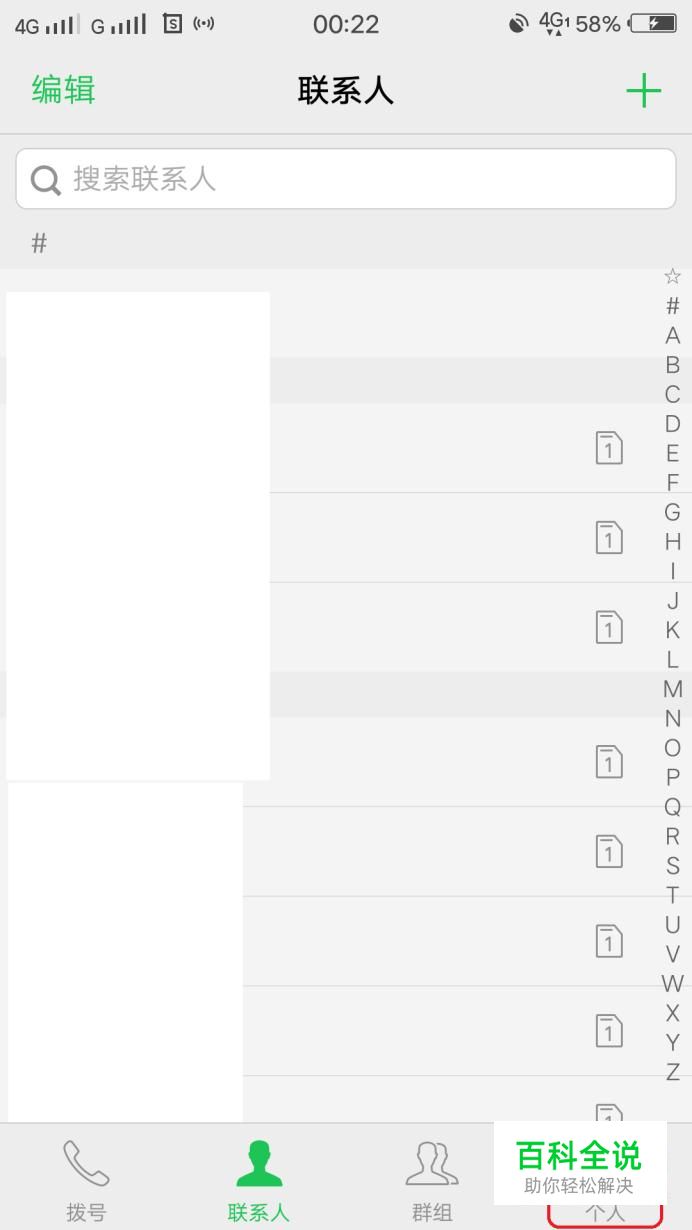Jump to letter A in the index
This screenshot has width=692, height=1230.
click(x=672, y=336)
